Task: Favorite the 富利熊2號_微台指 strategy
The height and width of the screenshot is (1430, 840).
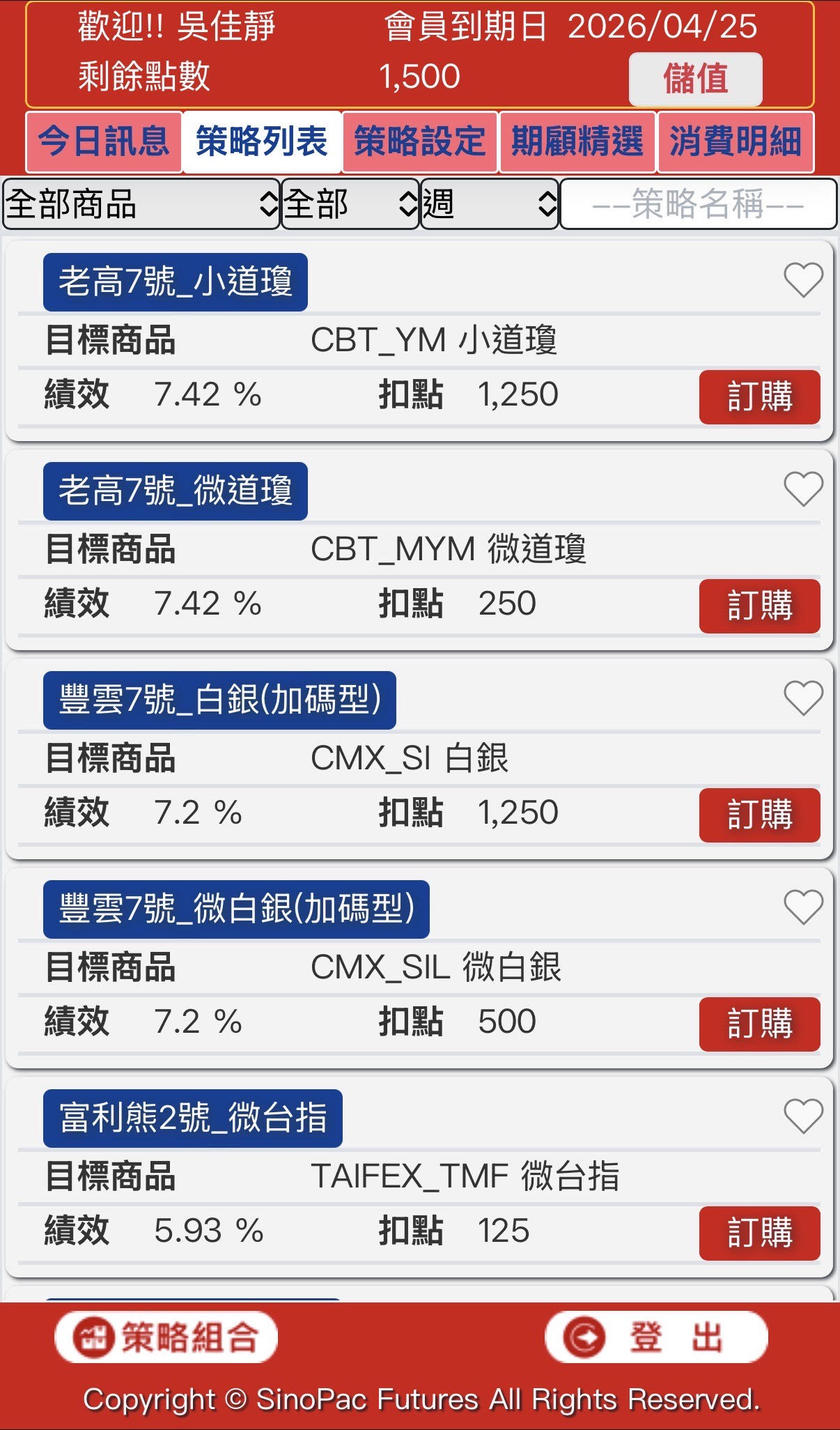Action: (x=802, y=1117)
